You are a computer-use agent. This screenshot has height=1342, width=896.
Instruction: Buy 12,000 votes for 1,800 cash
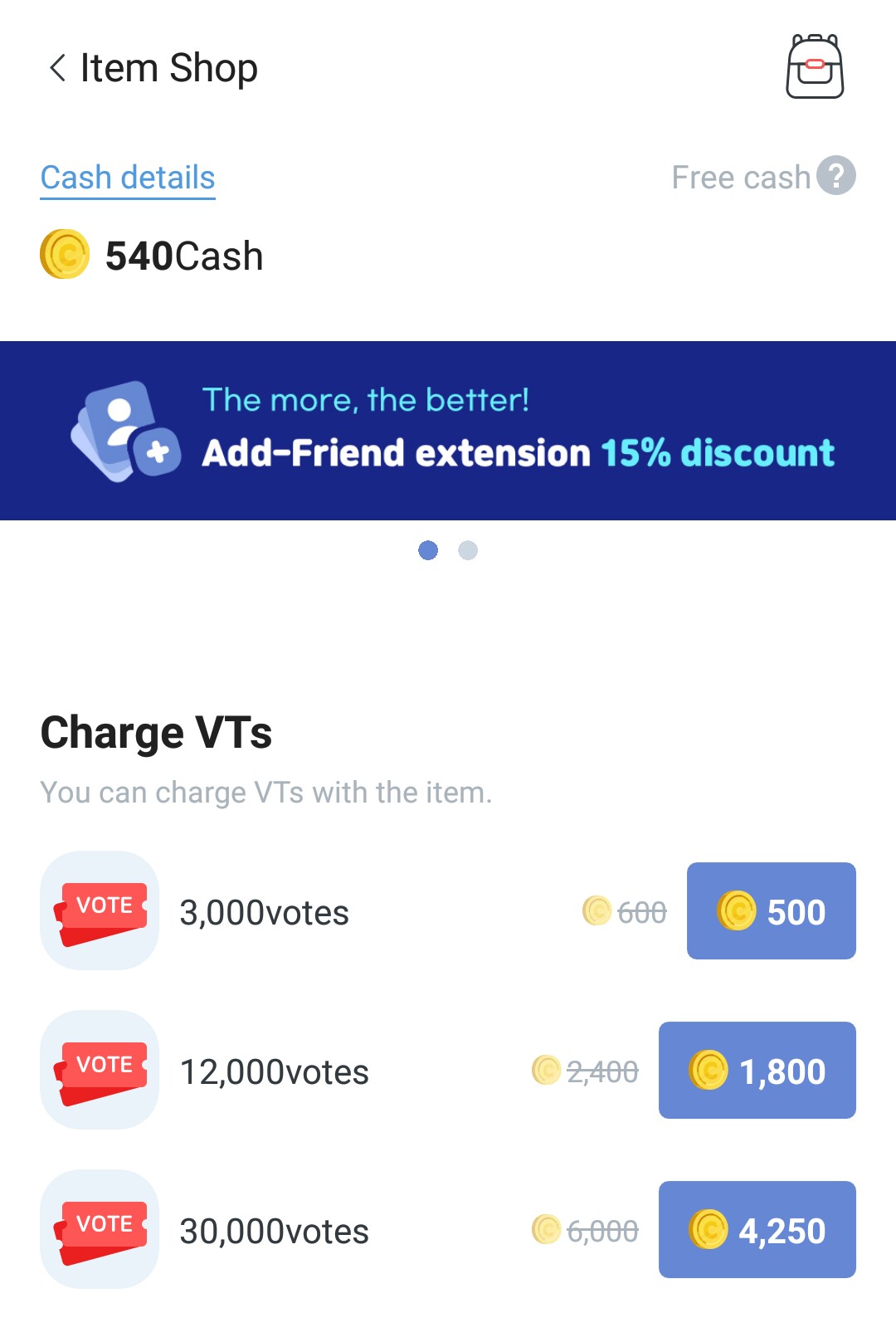click(x=757, y=1071)
